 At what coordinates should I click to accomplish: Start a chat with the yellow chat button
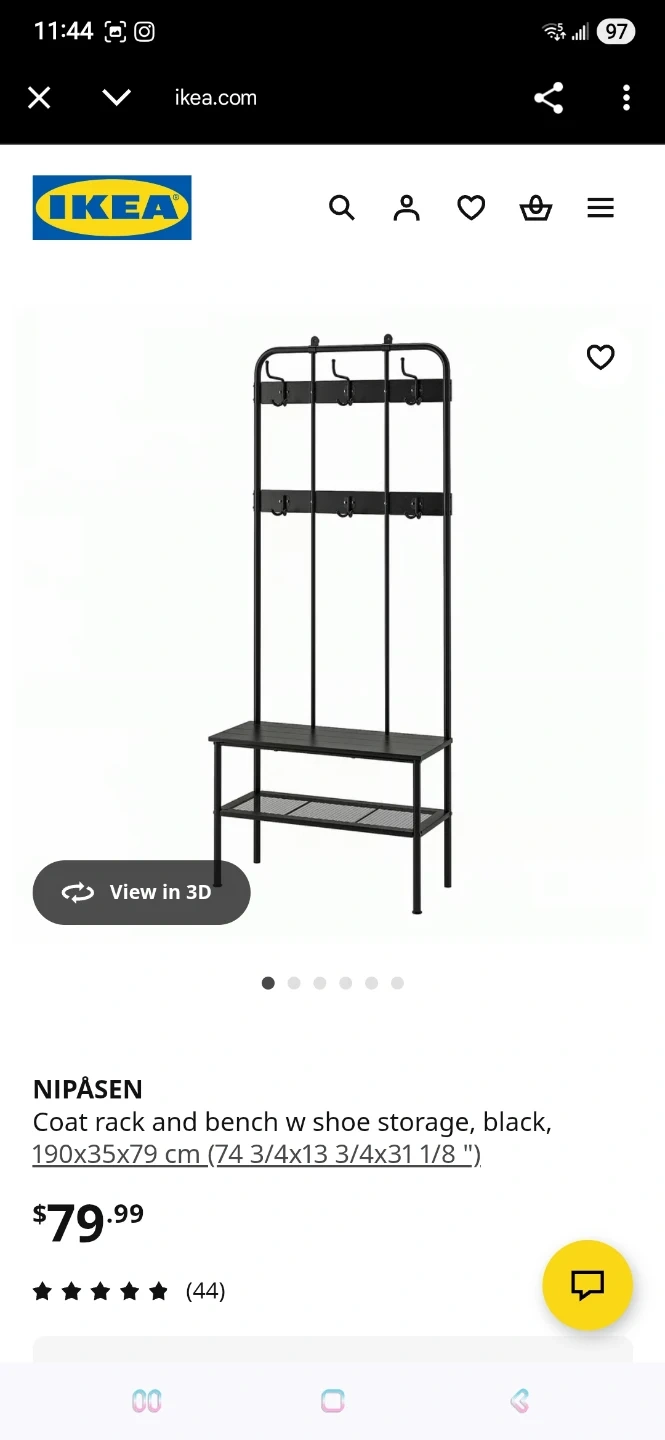[x=587, y=1285]
